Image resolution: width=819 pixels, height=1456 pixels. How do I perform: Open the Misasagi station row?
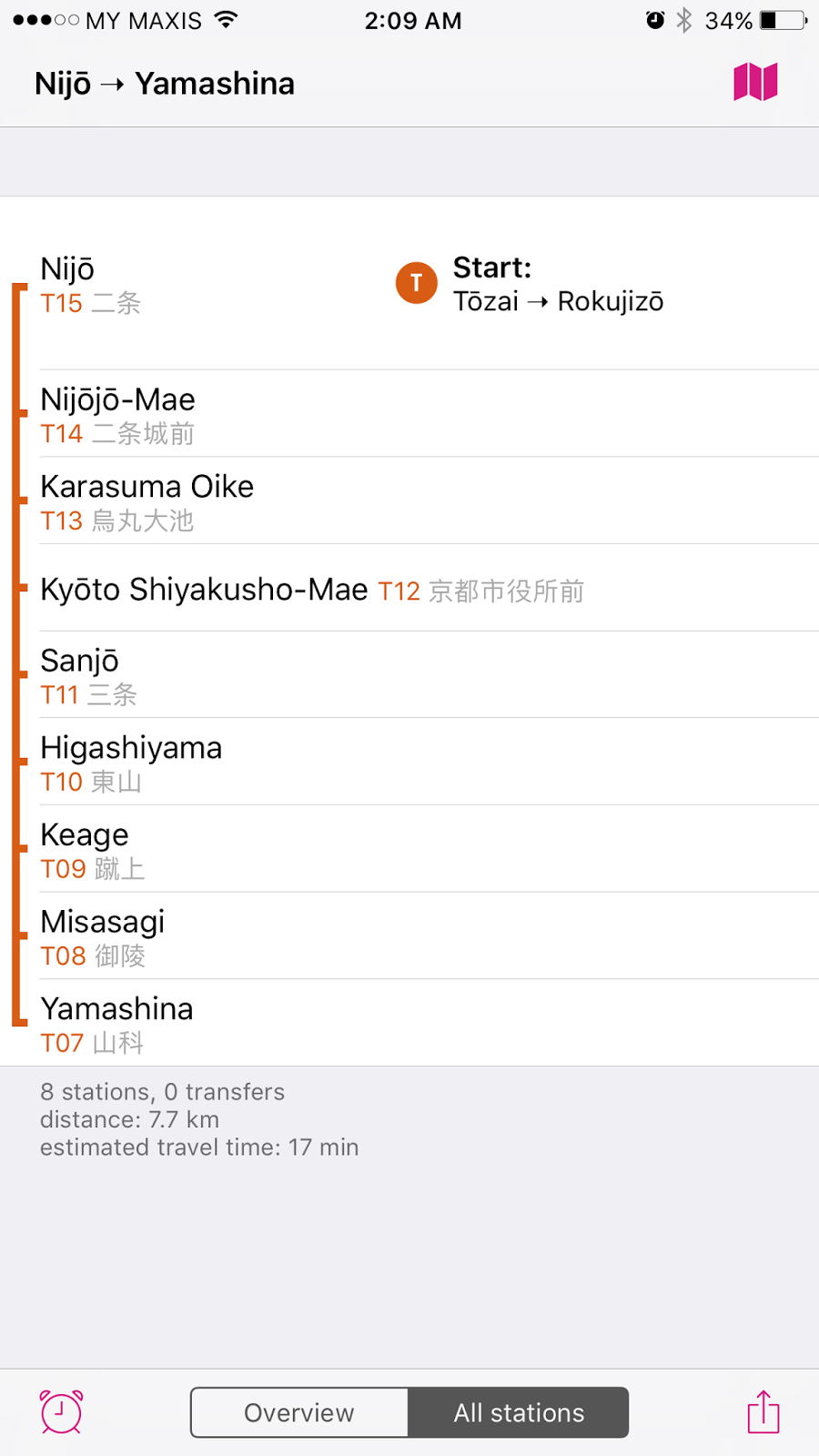409,936
